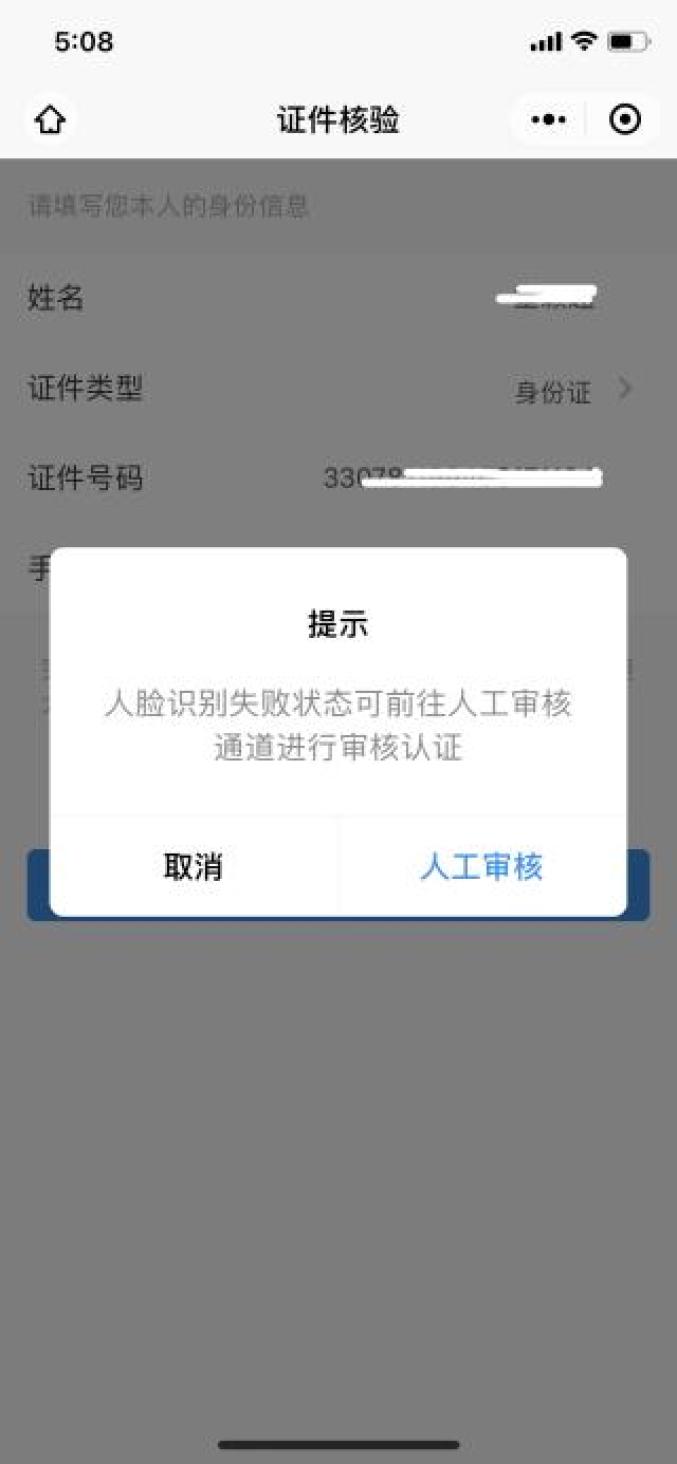This screenshot has width=677, height=1464.
Task: Go to the mini program home icon
Action: point(50,120)
